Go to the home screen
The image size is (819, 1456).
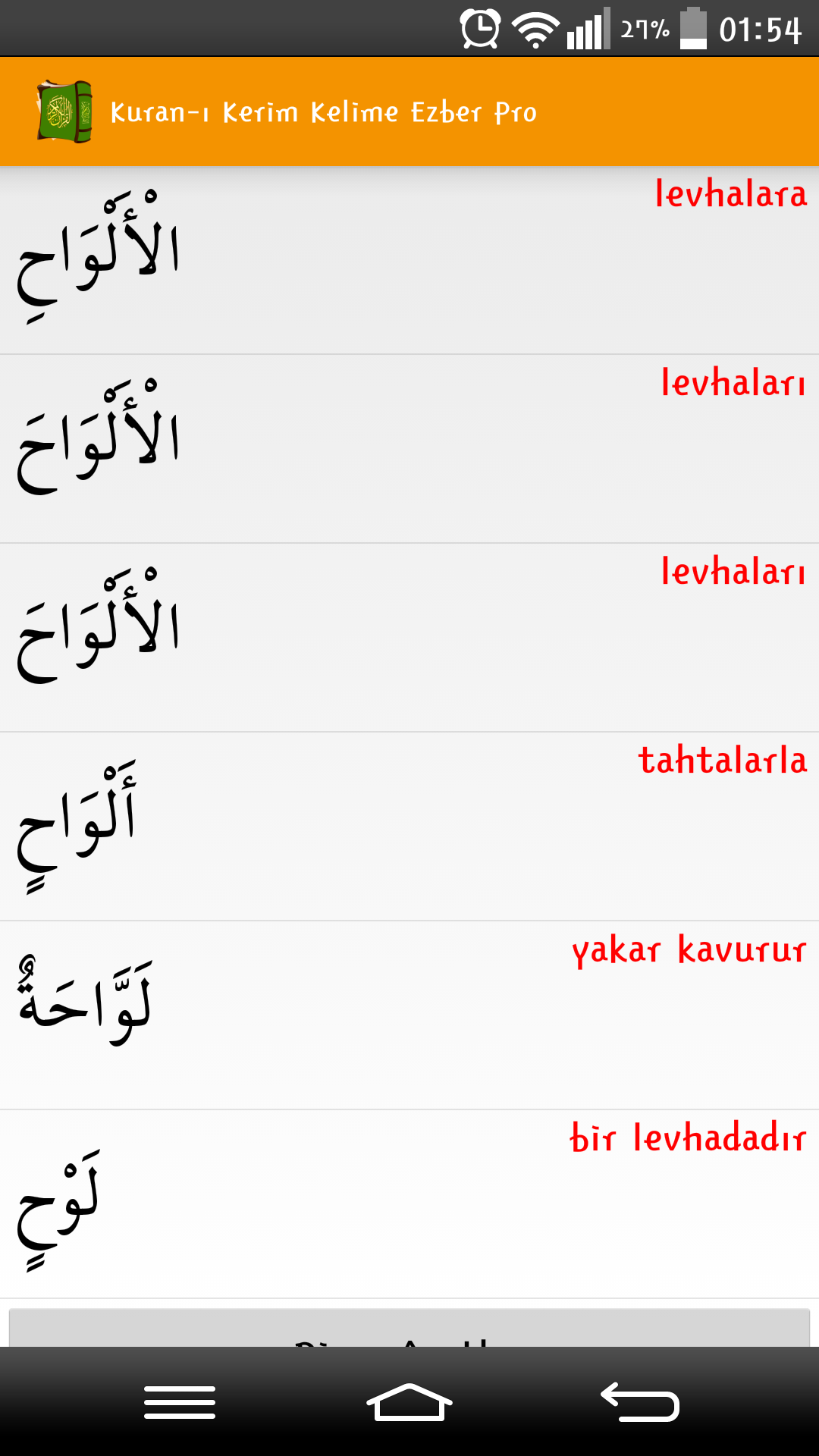point(409,1401)
